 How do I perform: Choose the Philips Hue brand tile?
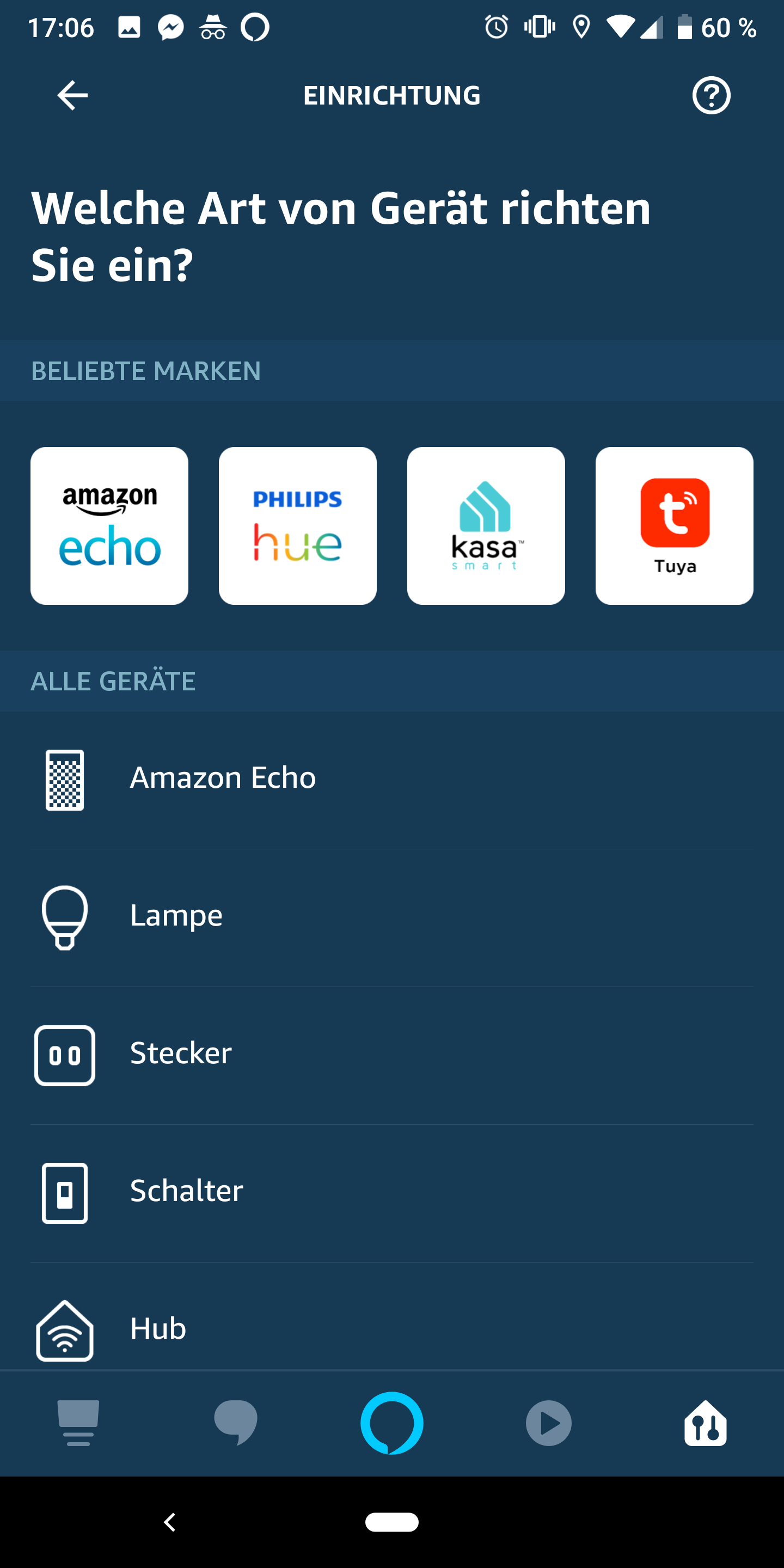click(298, 526)
